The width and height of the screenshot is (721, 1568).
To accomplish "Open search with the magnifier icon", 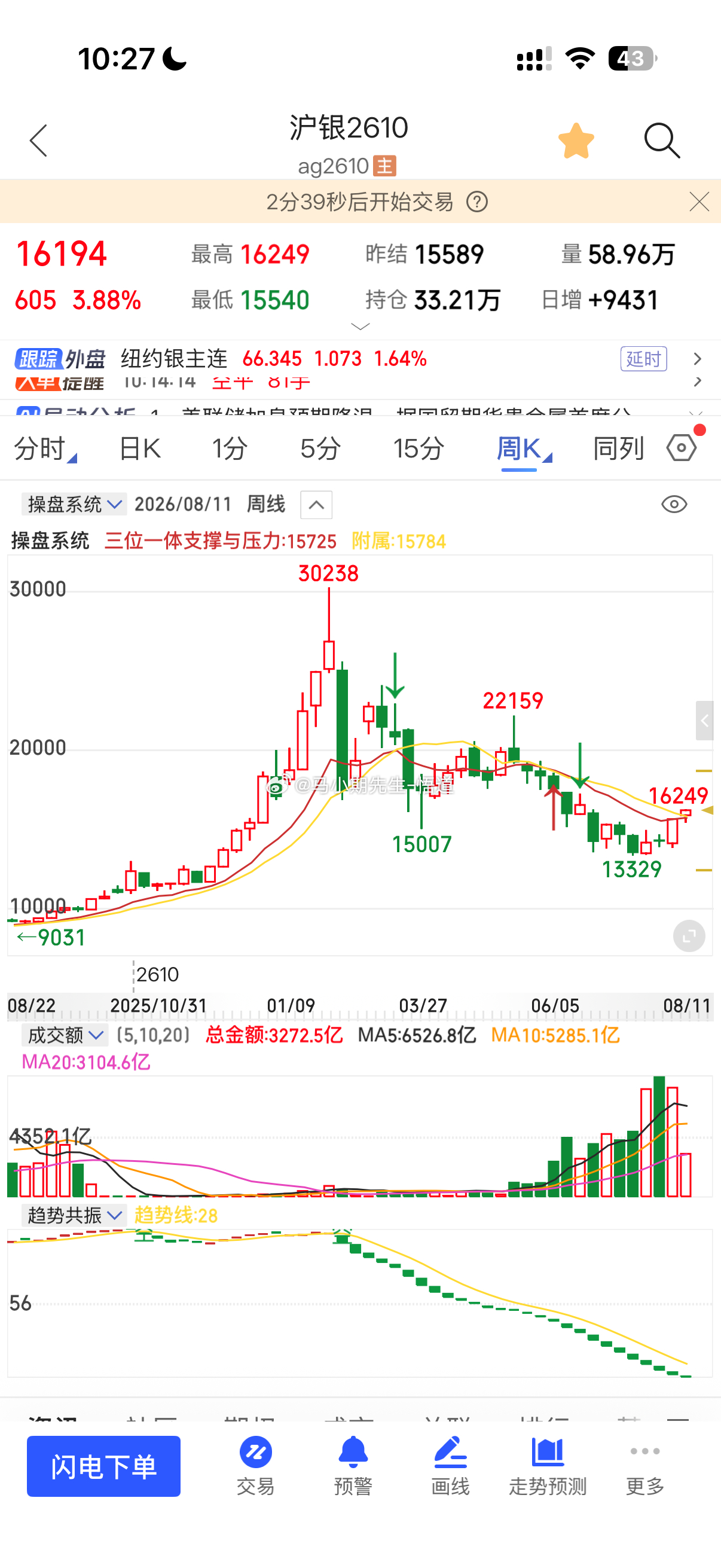I will (661, 141).
